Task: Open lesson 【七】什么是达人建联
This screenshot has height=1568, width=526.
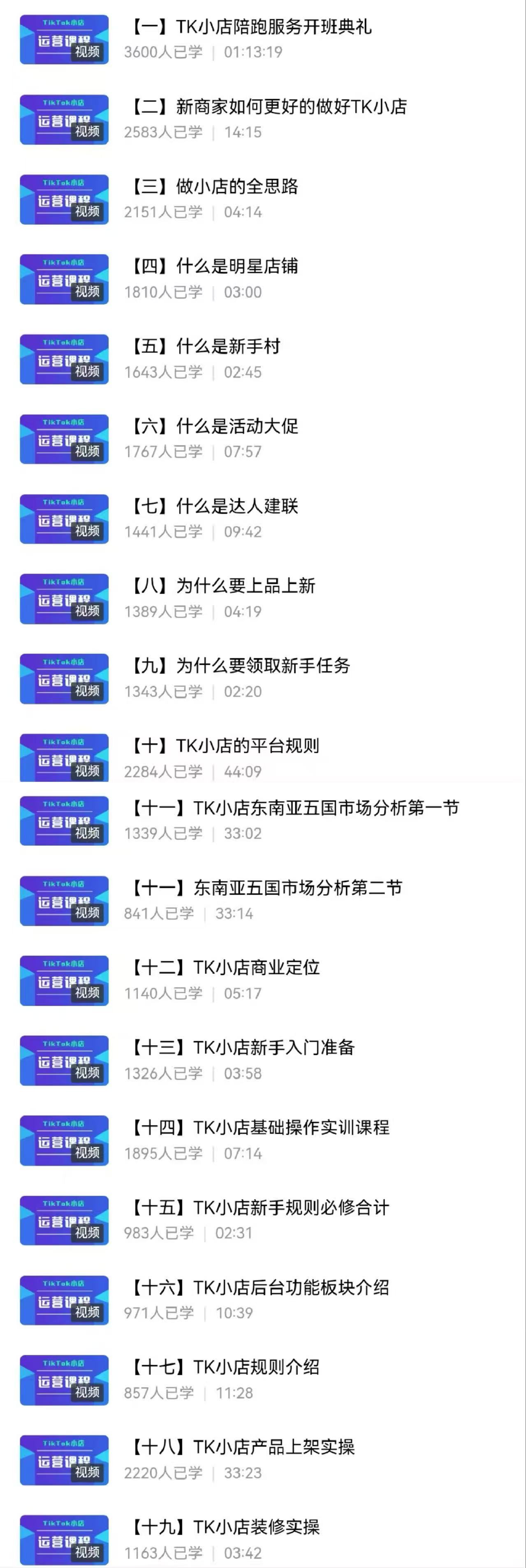Action: (213, 506)
